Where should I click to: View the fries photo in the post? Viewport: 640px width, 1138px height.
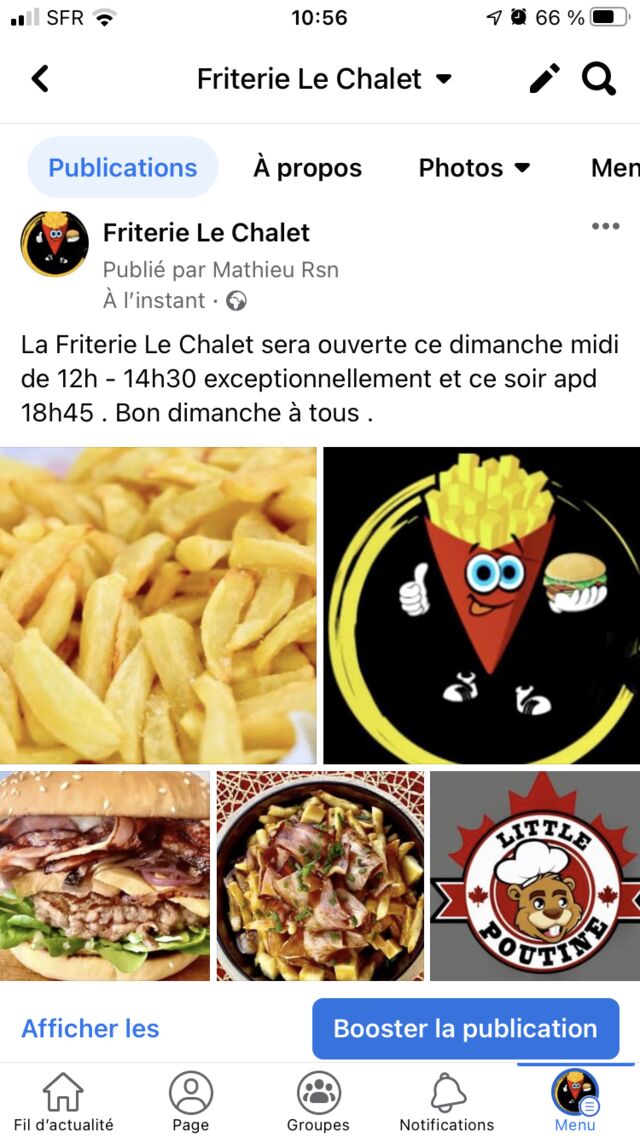158,605
